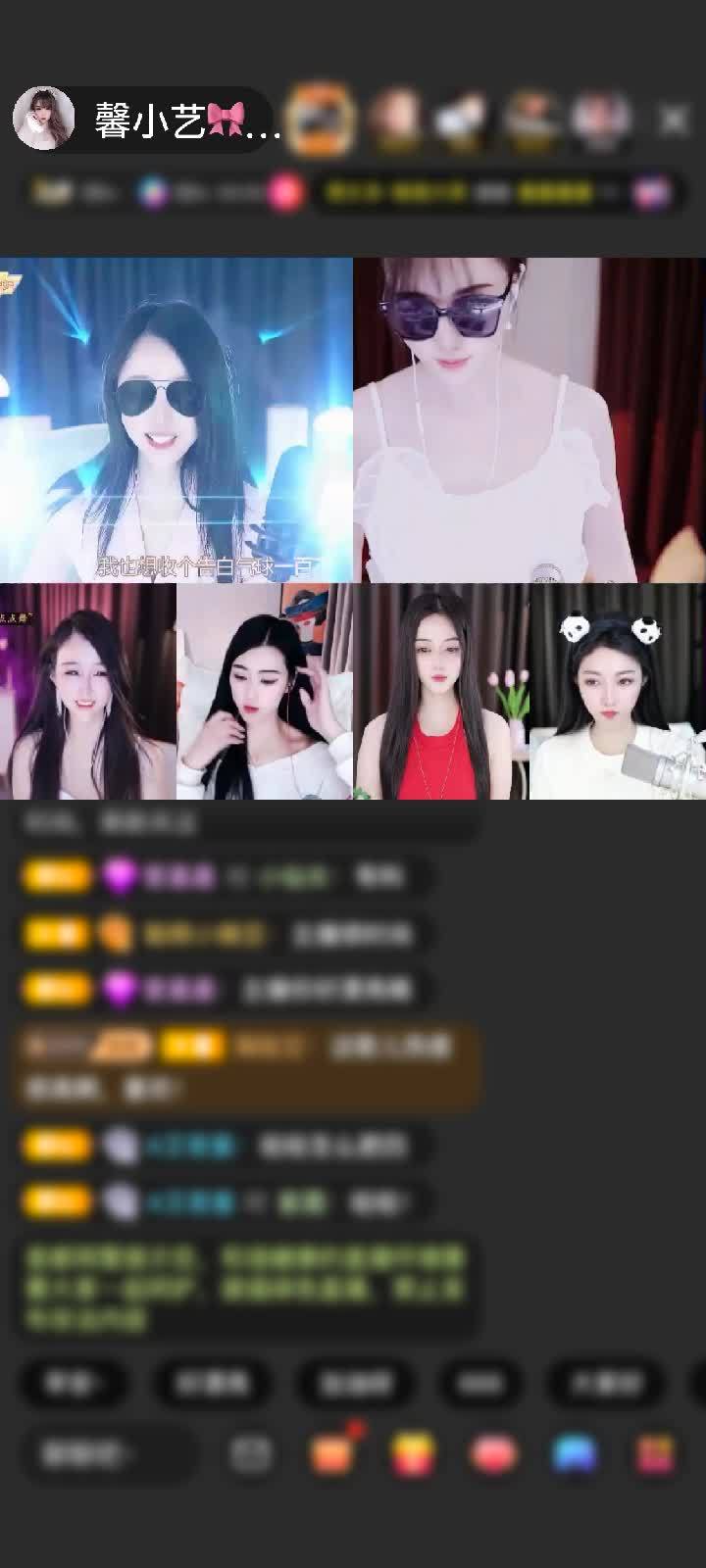Open the tile of the streamer touching her hair

click(265, 691)
